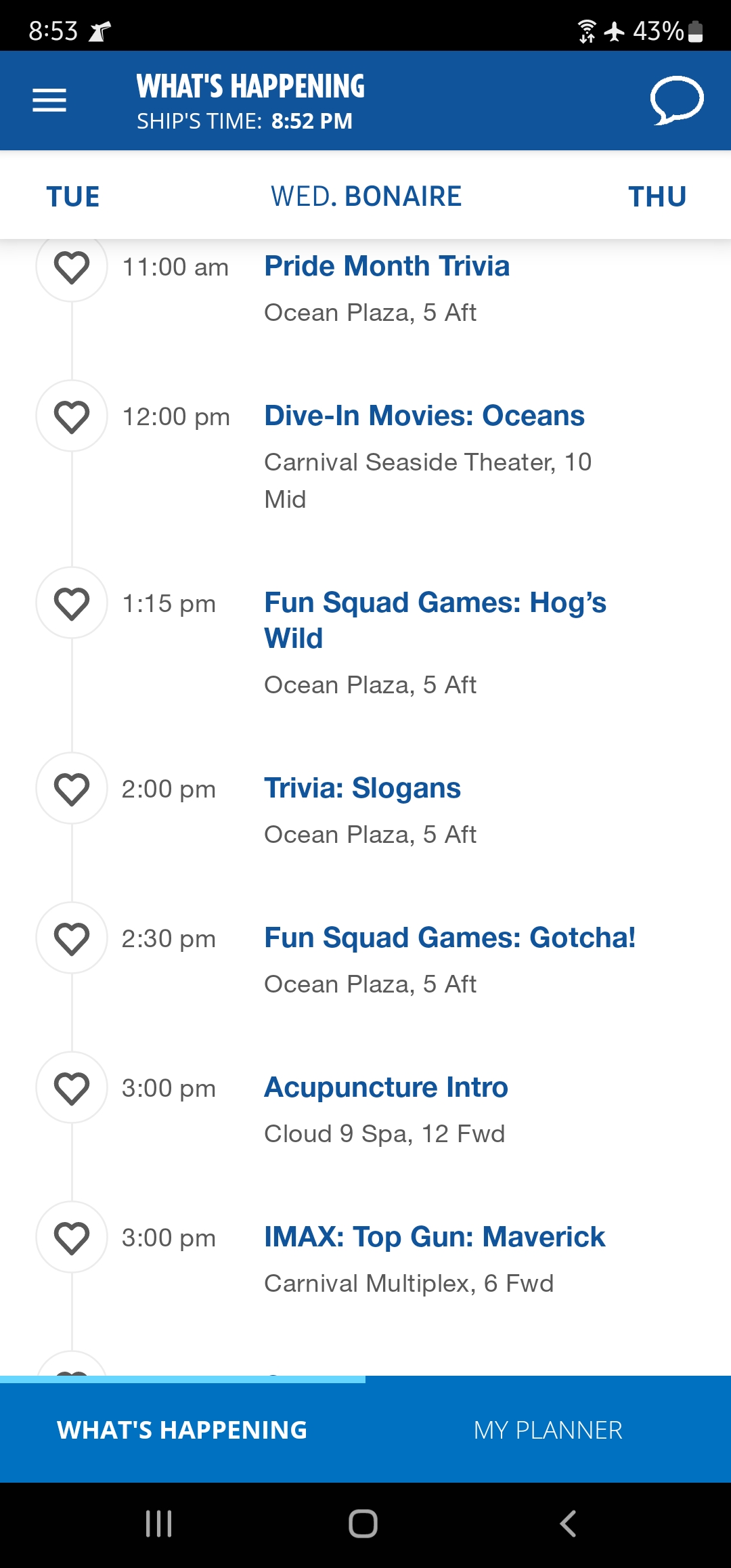Open Trivia: Slogans details
The width and height of the screenshot is (731, 1568).
point(362,788)
